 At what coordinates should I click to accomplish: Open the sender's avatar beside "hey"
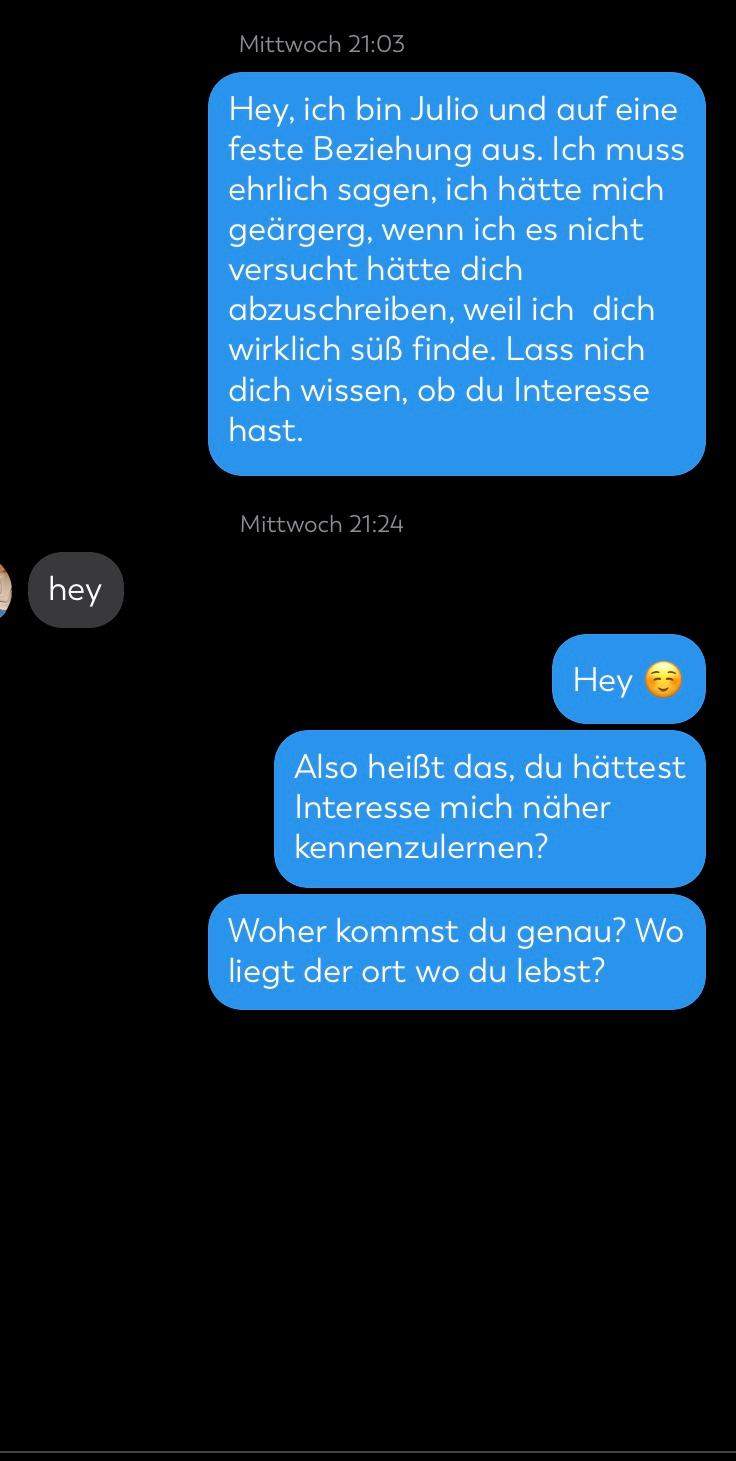pyautogui.click(x=4, y=590)
